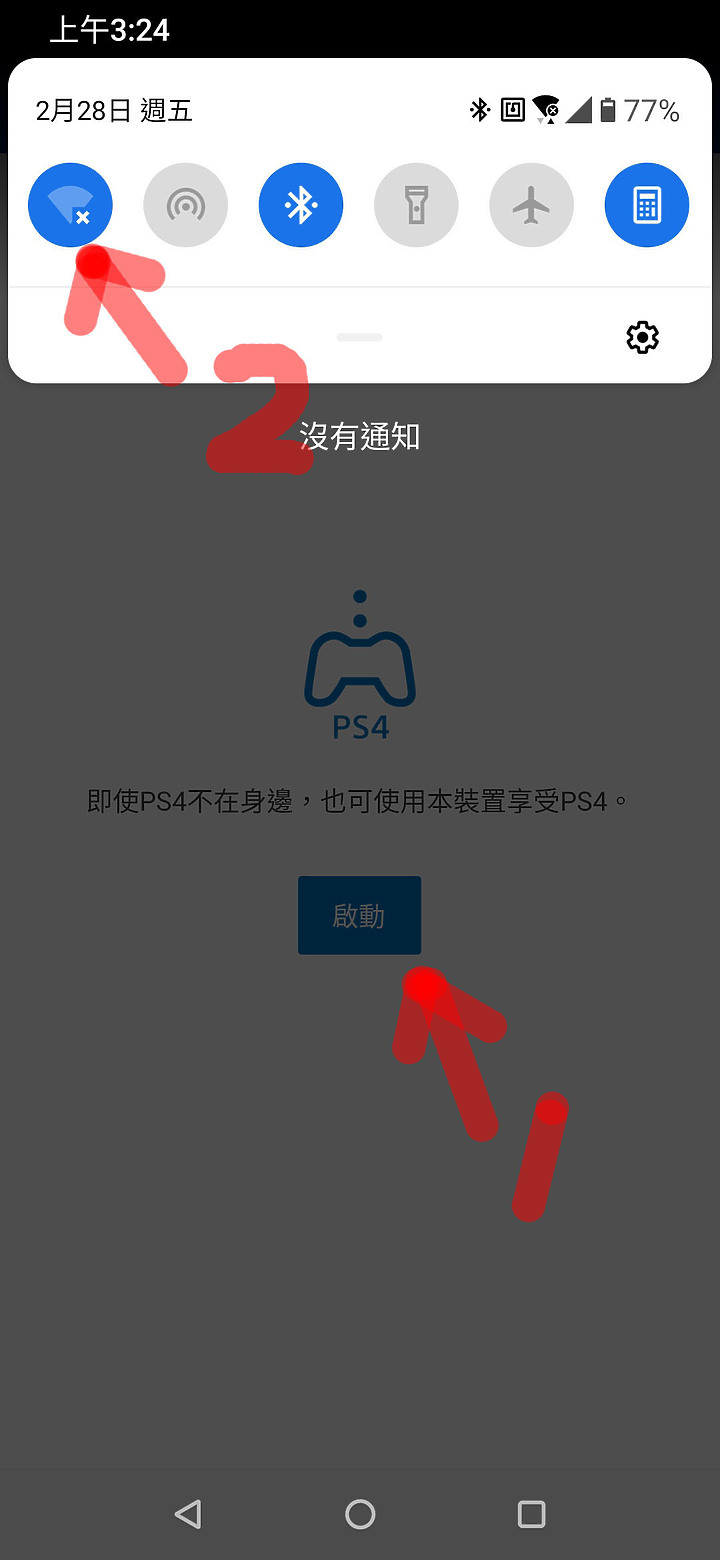Tap the 啟動 button

pyautogui.click(x=359, y=915)
